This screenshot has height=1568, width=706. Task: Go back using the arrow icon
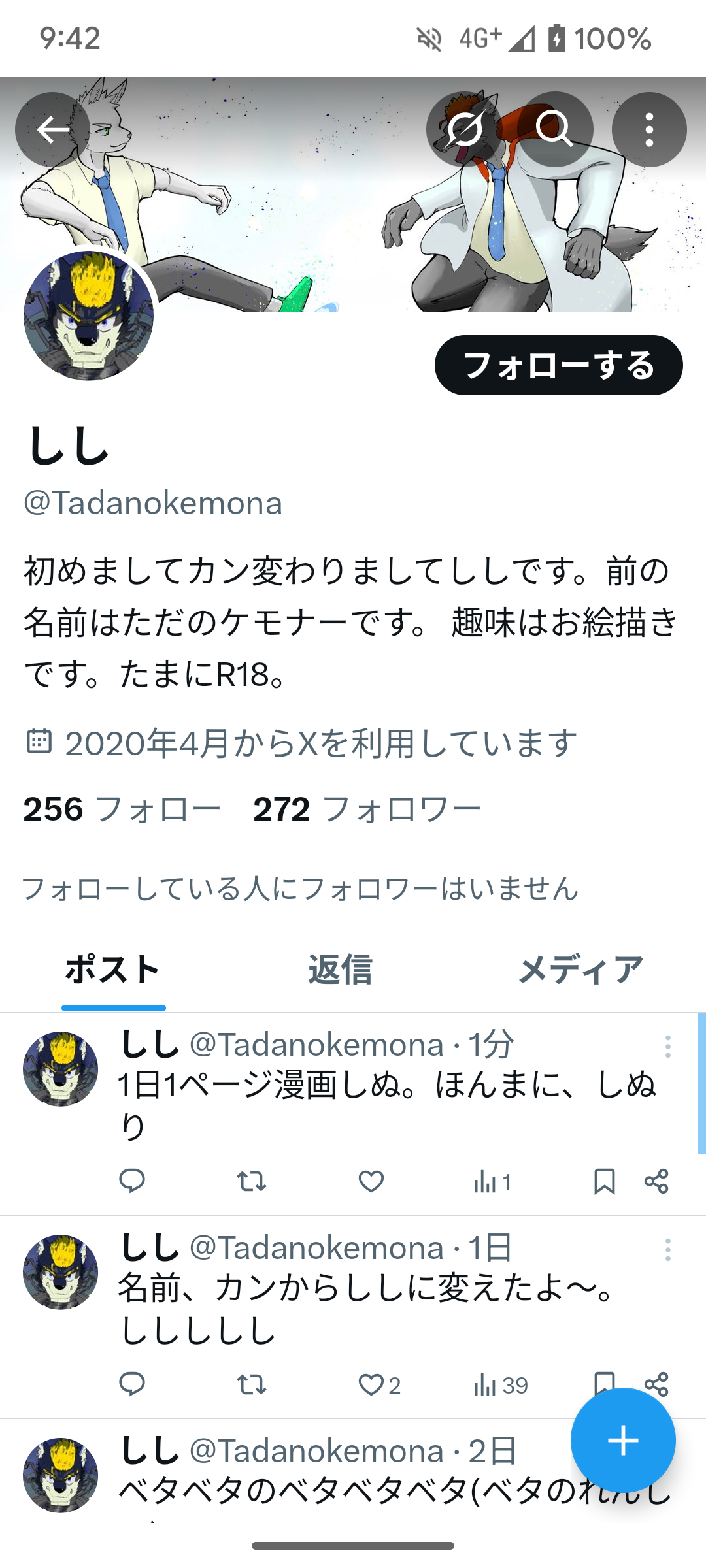point(53,129)
